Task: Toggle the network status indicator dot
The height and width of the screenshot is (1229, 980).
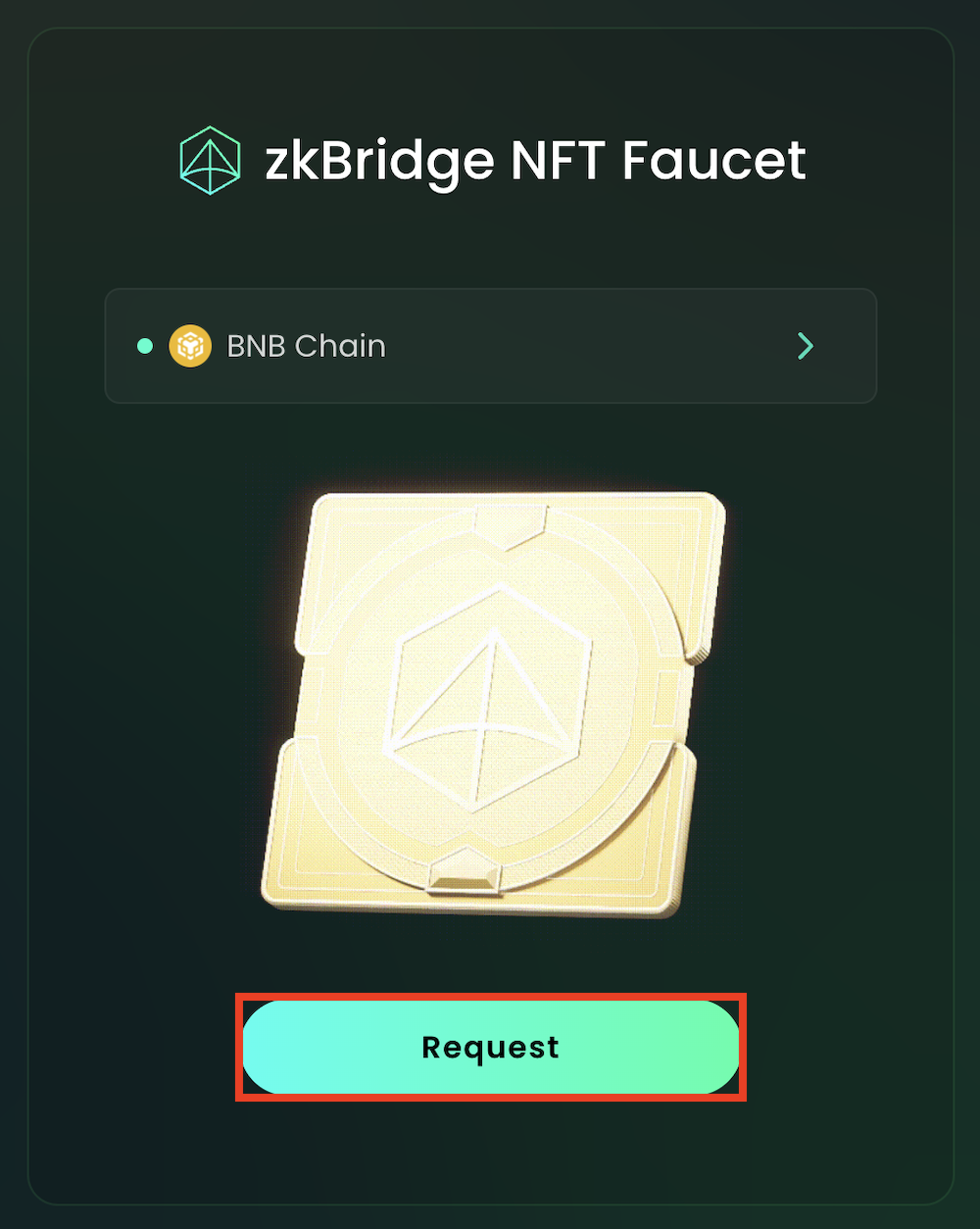Action: pos(145,346)
